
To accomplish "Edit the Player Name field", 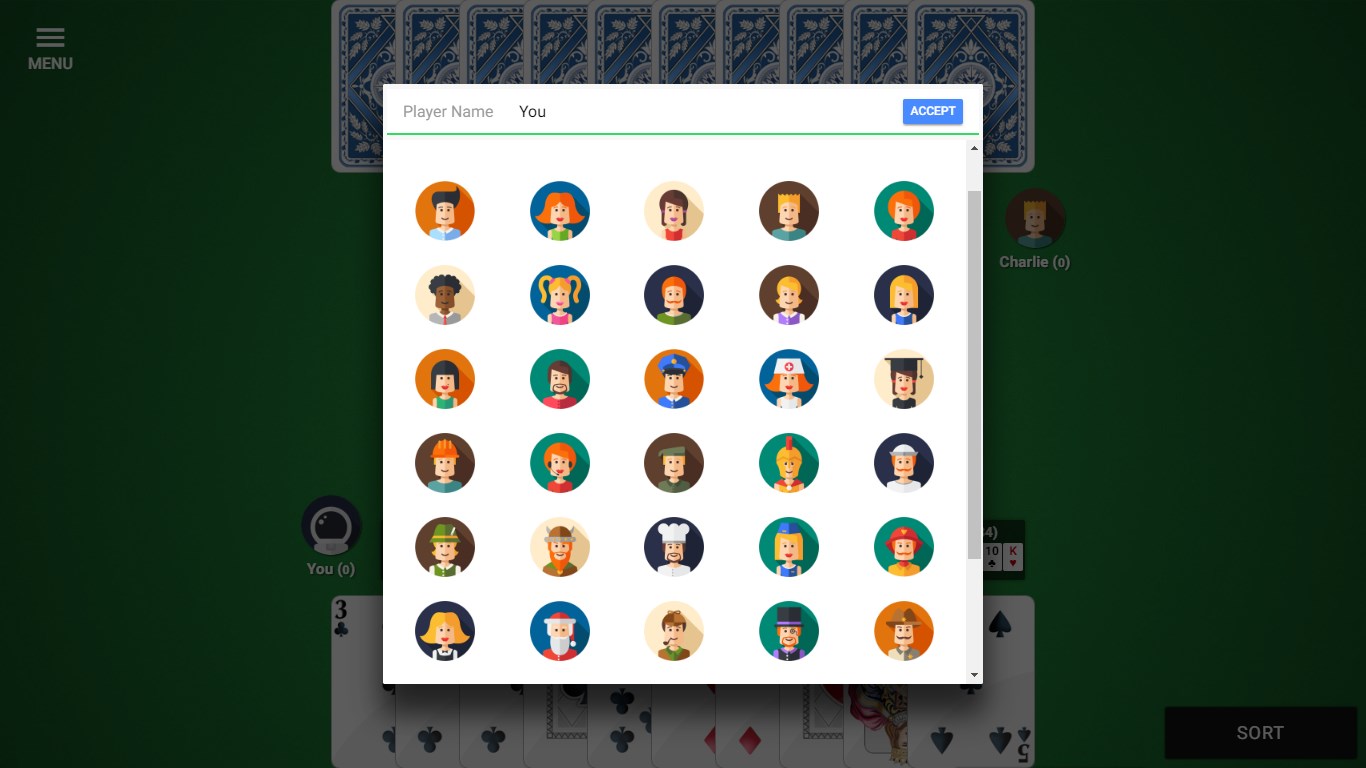I will [700, 112].
